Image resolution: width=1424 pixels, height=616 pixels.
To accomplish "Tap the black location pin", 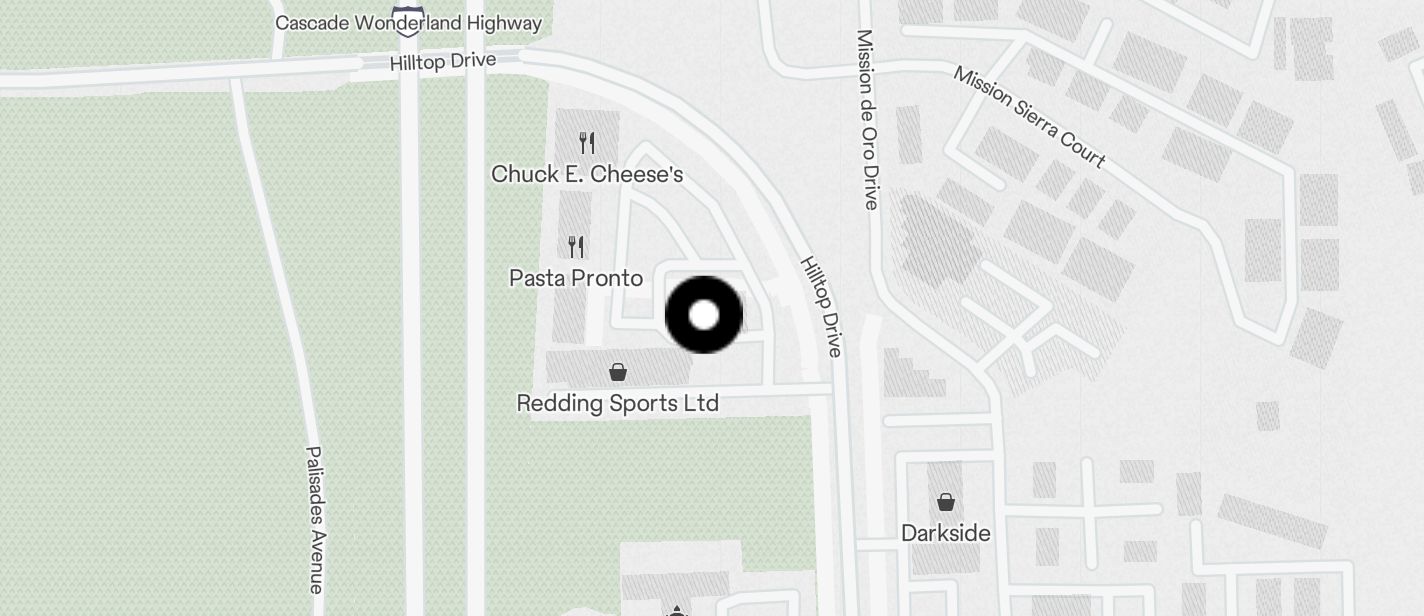I will [x=704, y=315].
